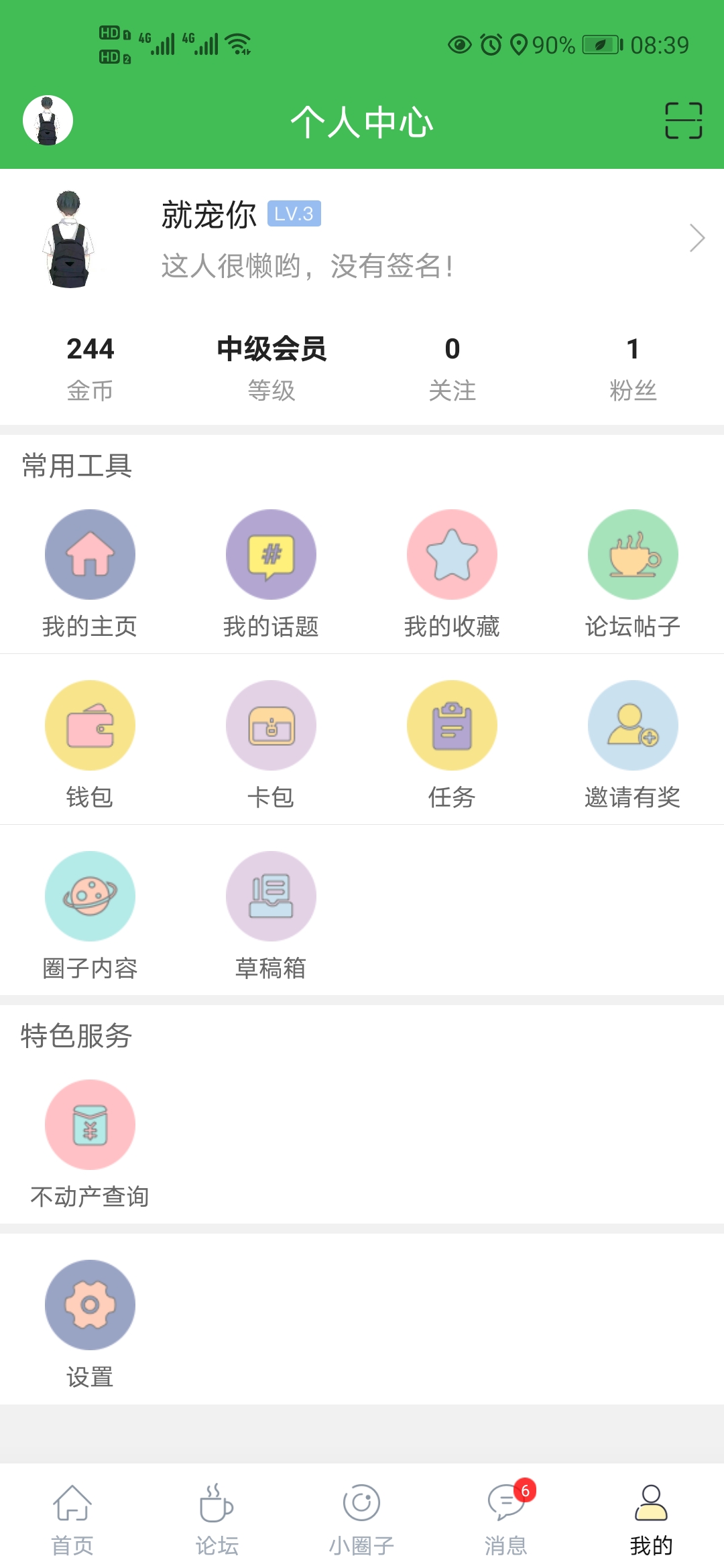The image size is (724, 1568).
Task: Switch to the 论坛 bottom tab
Action: [x=217, y=1518]
